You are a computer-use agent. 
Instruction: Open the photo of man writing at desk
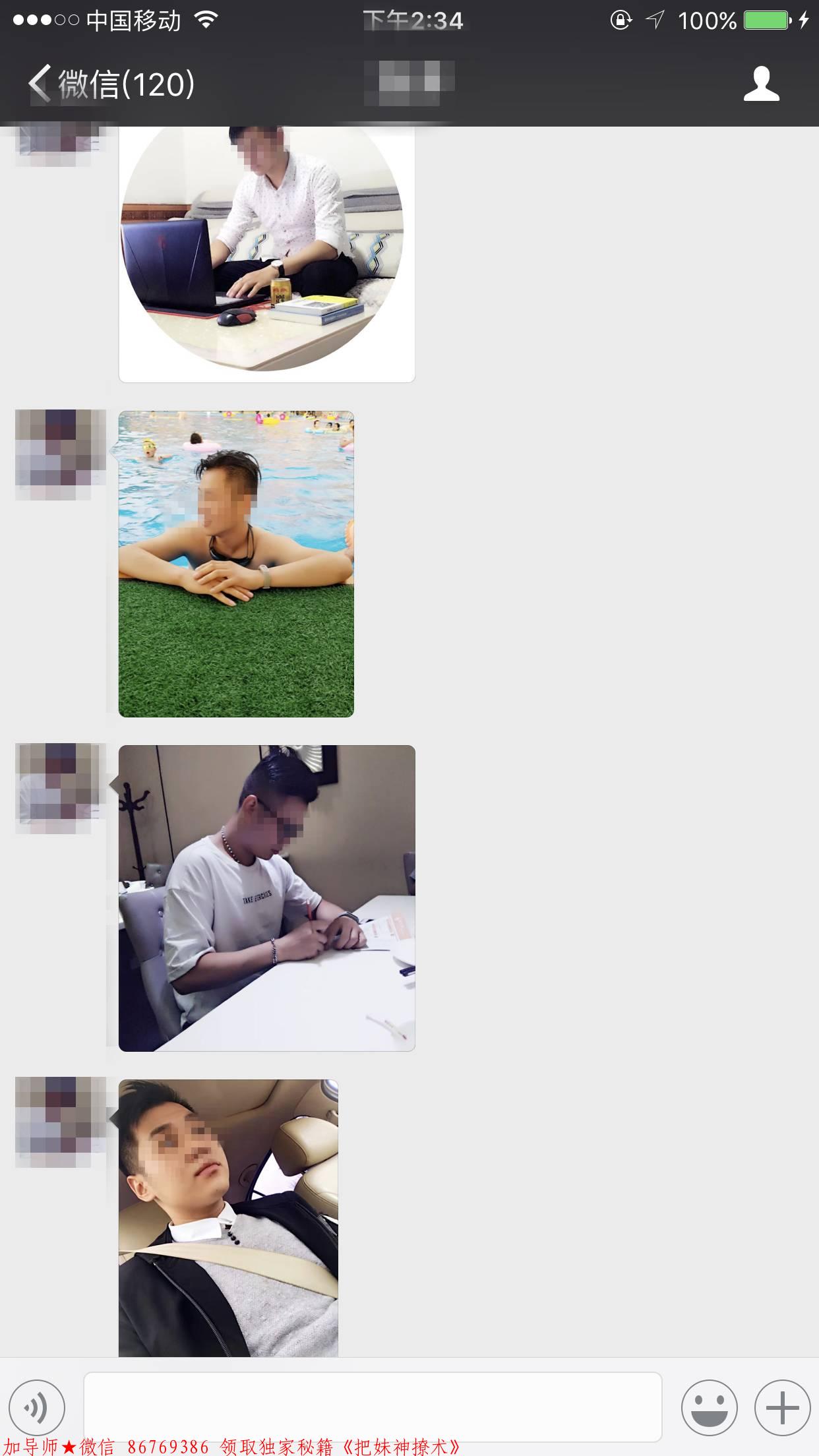tap(266, 898)
